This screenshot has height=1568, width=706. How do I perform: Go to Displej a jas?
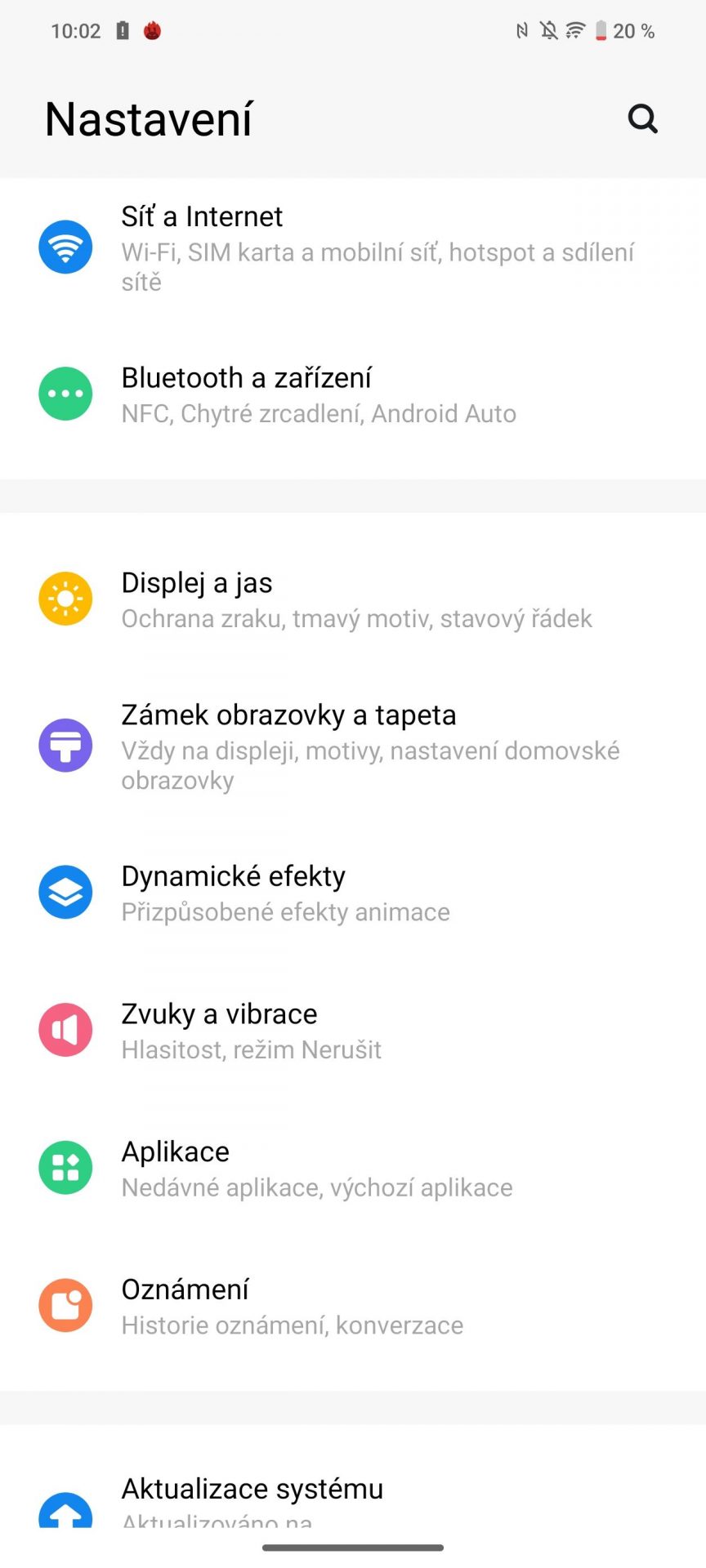[x=353, y=599]
